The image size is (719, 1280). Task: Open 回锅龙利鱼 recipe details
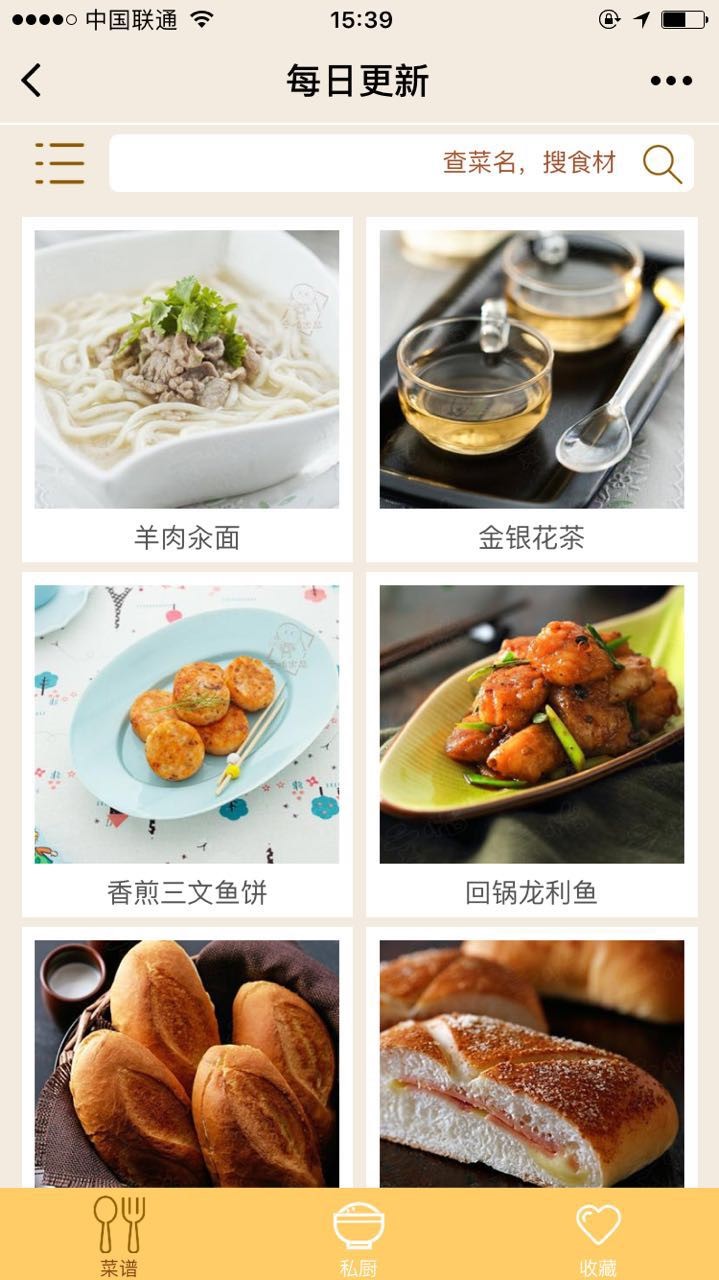(x=532, y=745)
